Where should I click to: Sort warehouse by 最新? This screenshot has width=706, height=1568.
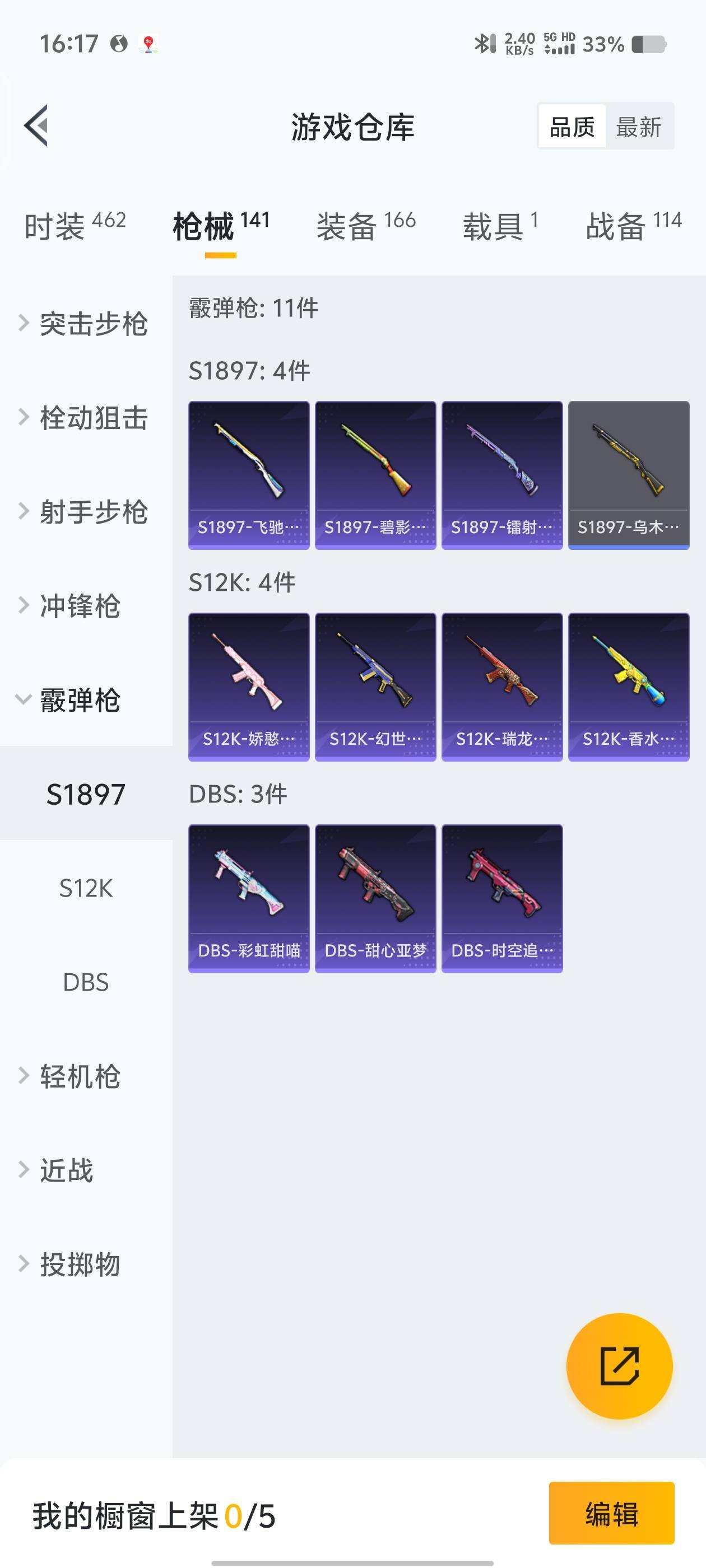tap(638, 127)
